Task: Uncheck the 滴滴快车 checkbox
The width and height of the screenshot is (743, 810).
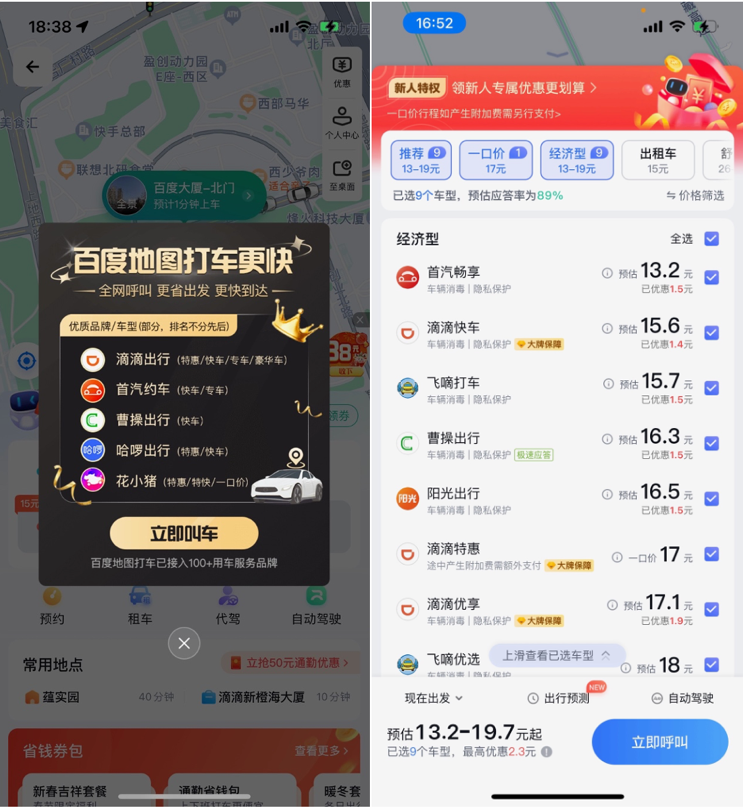Action: [x=711, y=333]
